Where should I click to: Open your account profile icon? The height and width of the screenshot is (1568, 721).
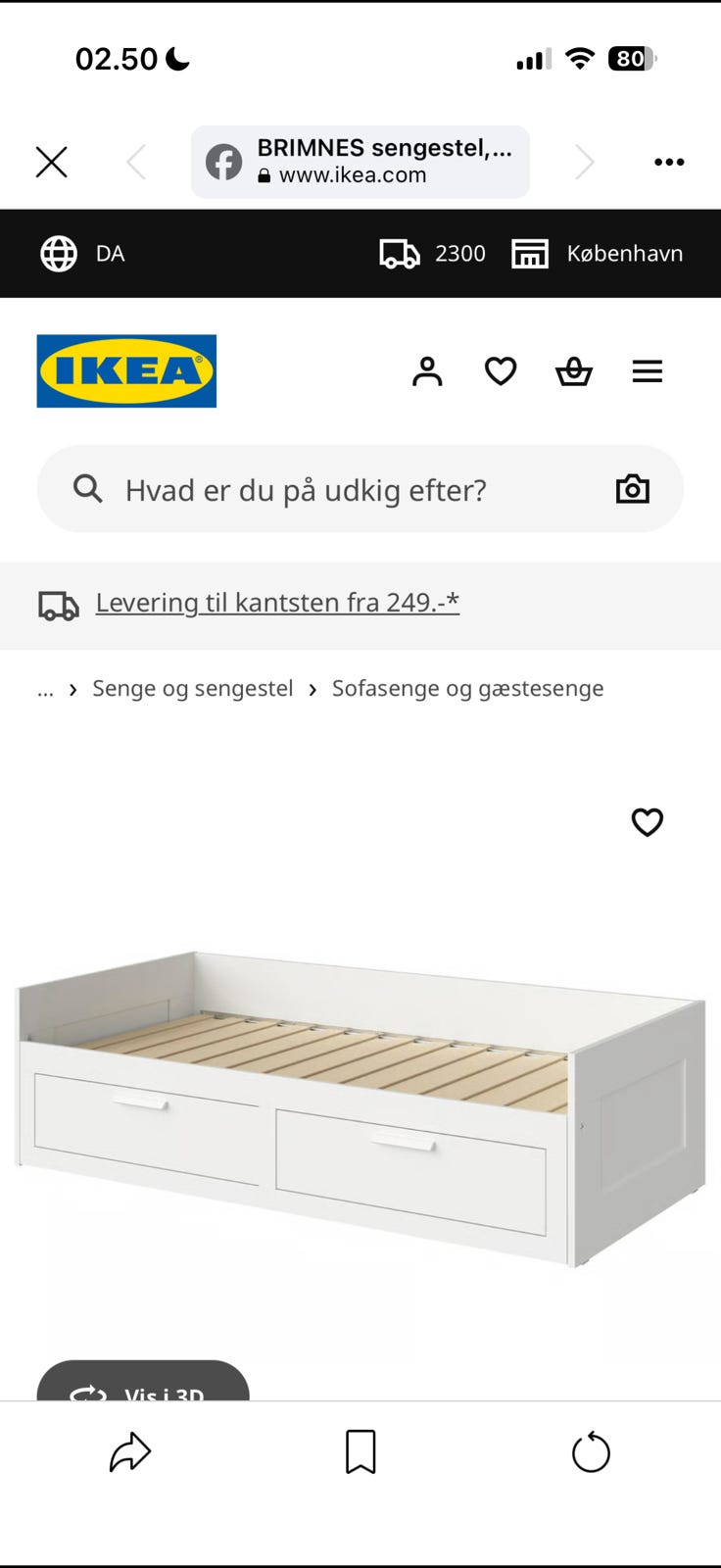(427, 371)
